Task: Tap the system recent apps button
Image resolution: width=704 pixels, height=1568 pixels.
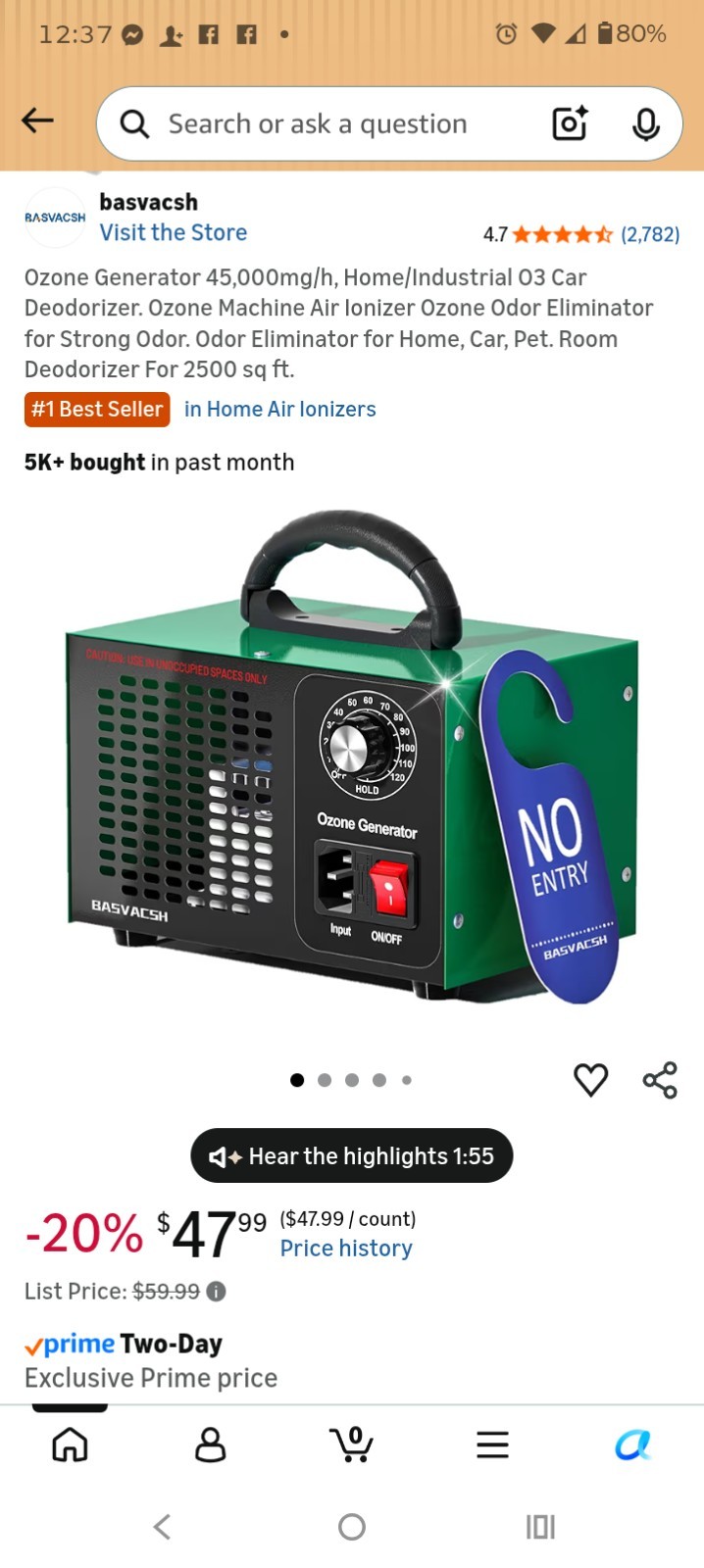Action: [x=540, y=1527]
